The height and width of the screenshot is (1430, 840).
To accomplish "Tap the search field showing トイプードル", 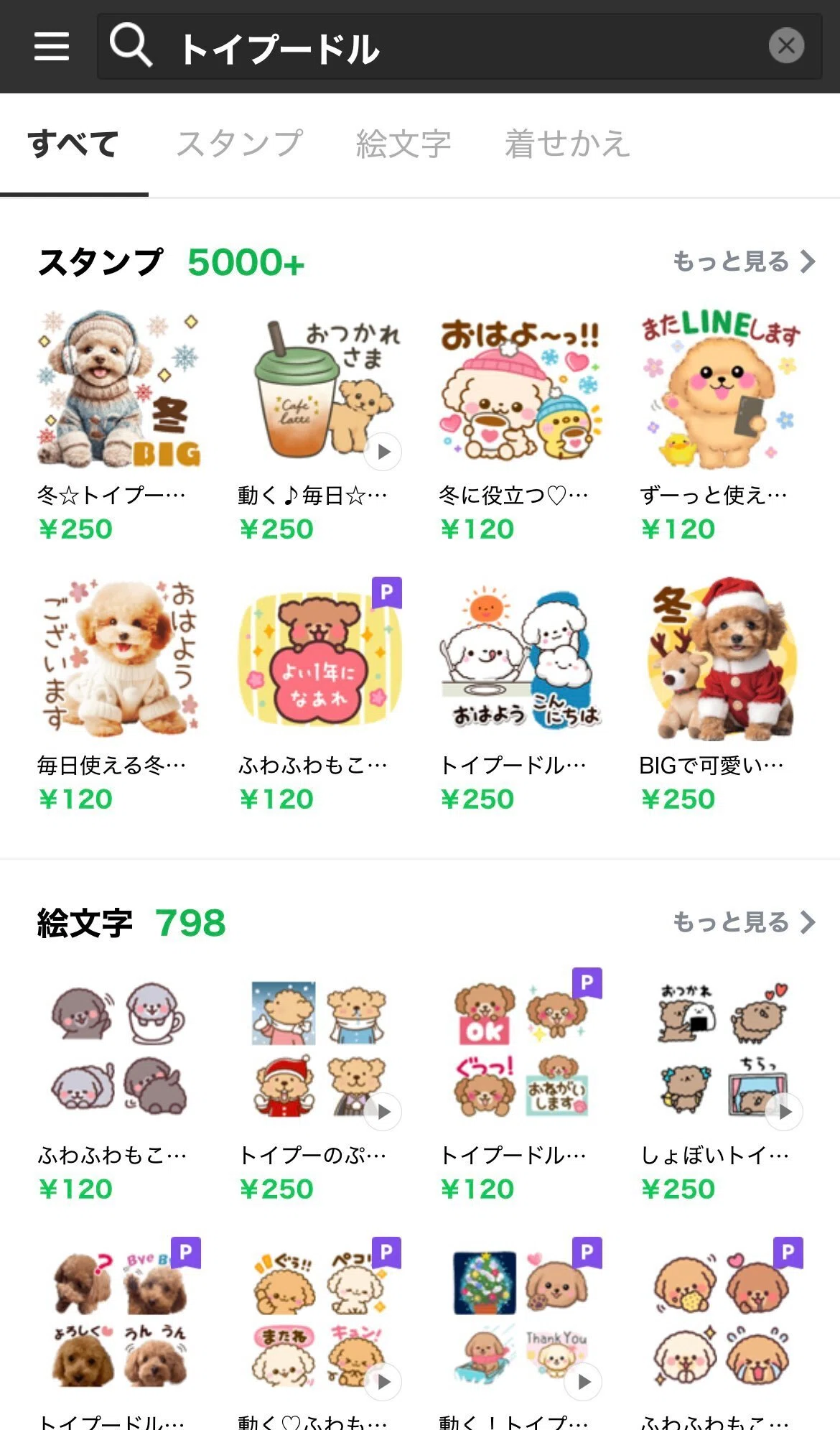I will coord(459,47).
